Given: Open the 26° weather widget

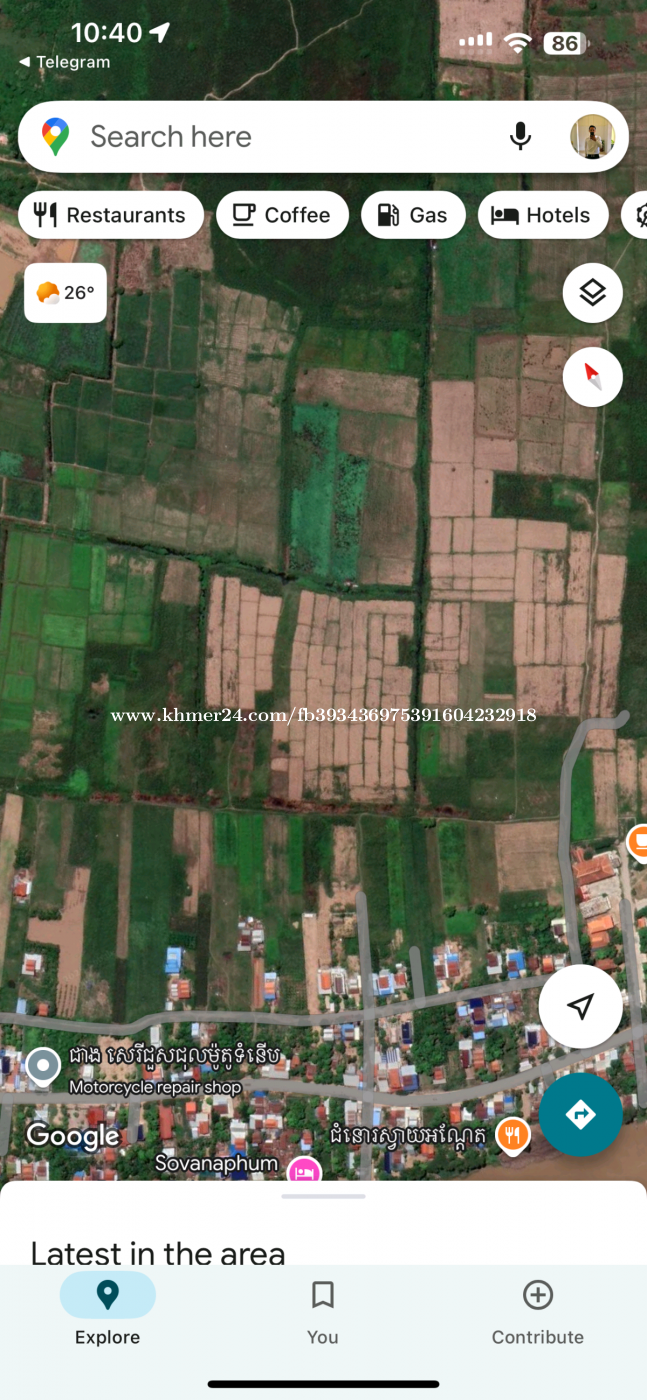Looking at the screenshot, I should pos(65,293).
